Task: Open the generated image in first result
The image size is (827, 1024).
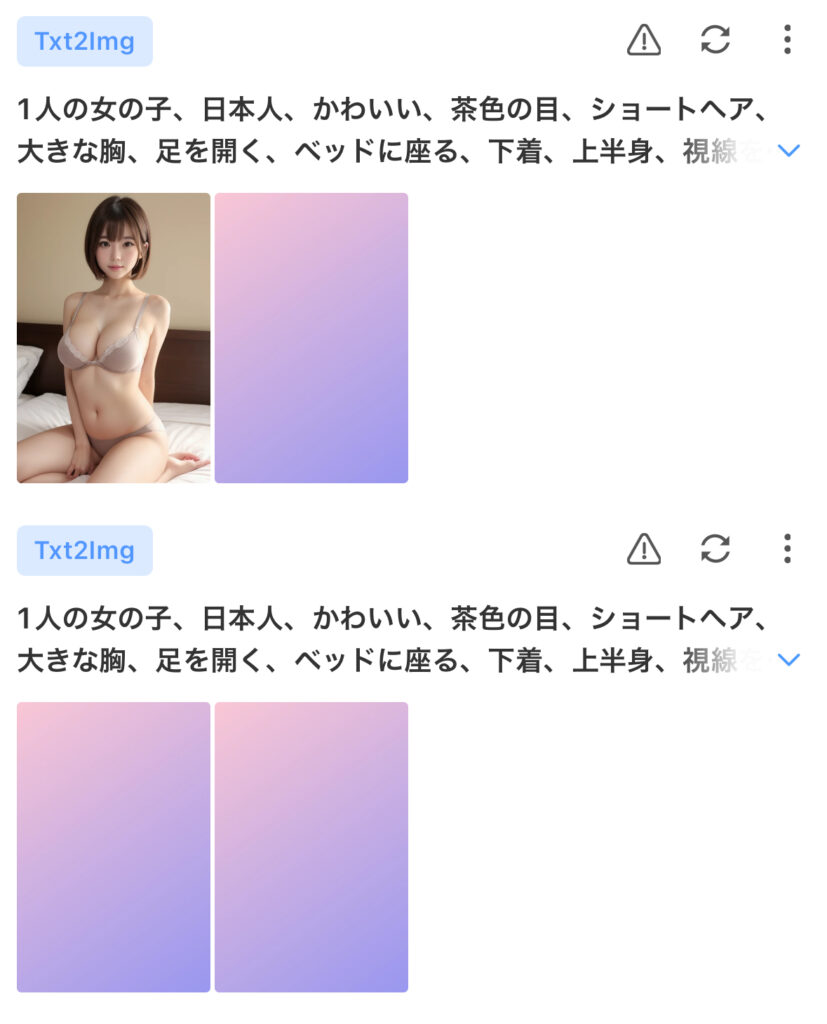Action: click(113, 338)
